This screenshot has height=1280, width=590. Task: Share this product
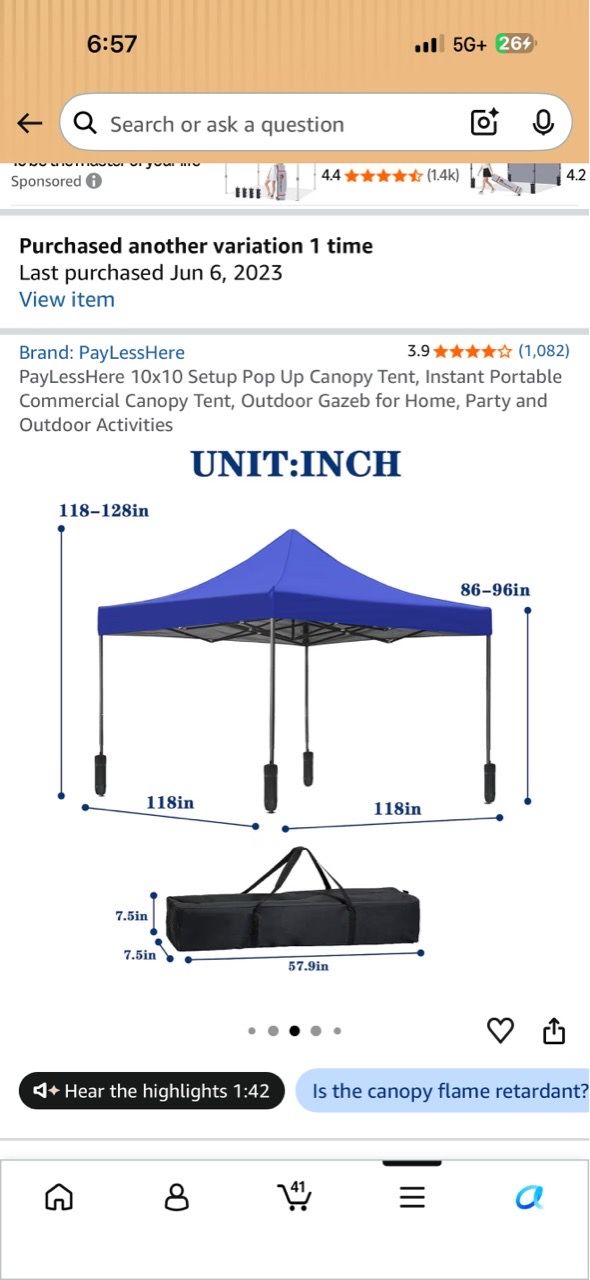(x=555, y=1030)
